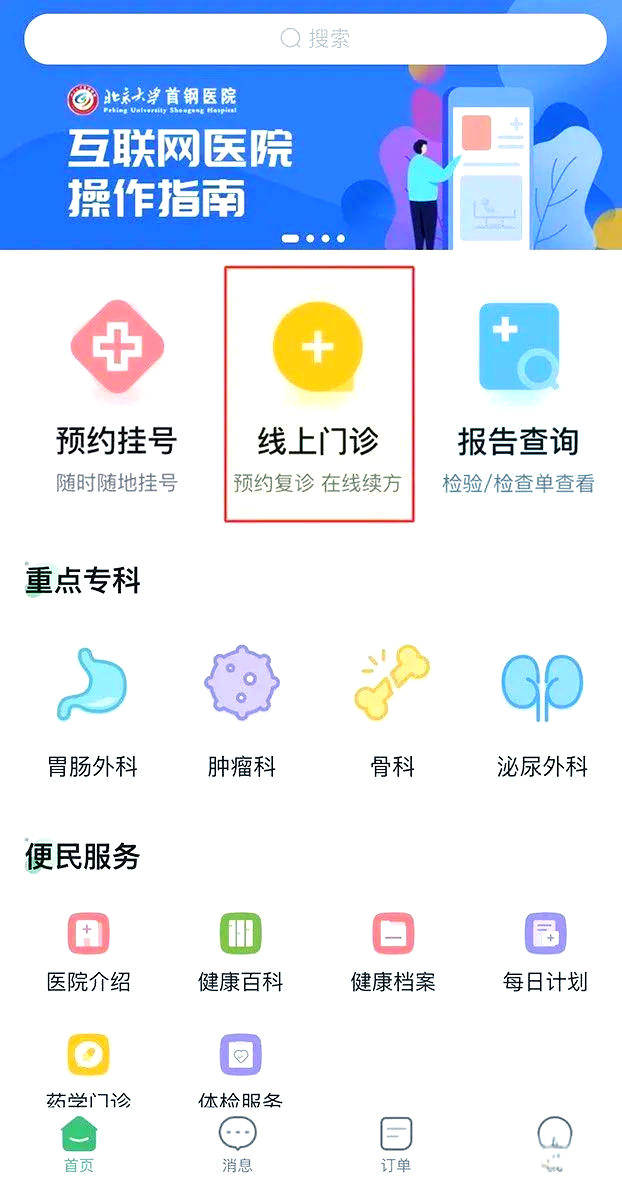
Task: View 健康百科 health encyclopedia
Action: pos(241,951)
